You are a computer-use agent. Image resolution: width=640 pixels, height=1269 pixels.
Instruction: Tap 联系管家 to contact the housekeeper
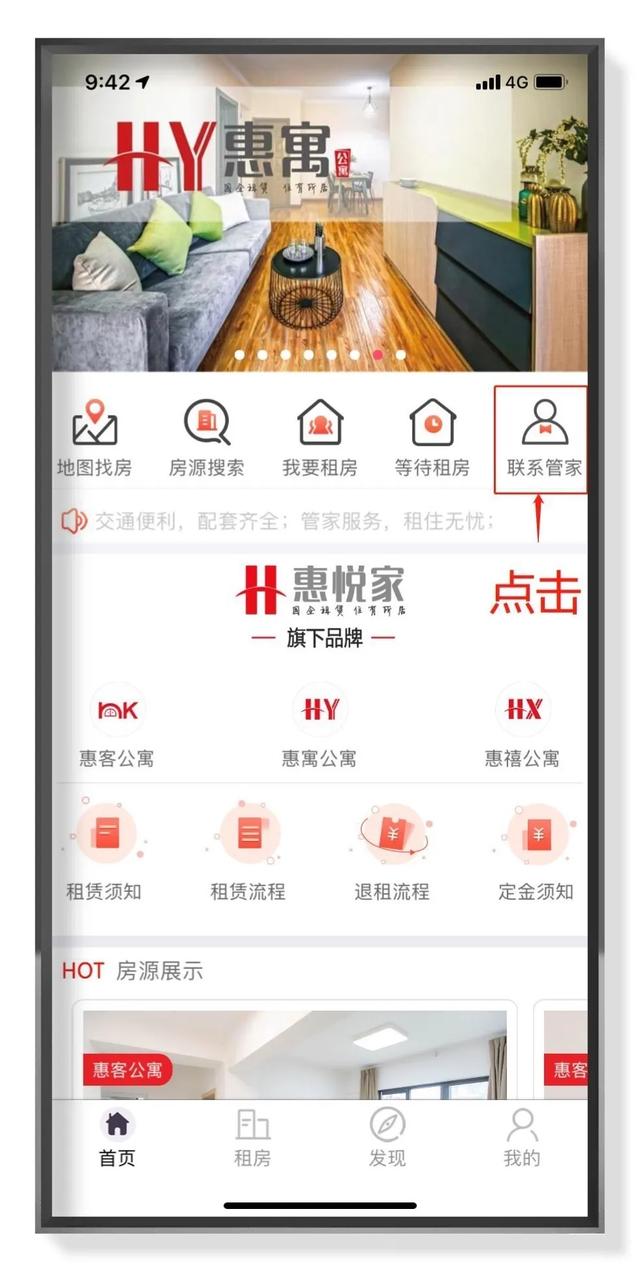[544, 438]
